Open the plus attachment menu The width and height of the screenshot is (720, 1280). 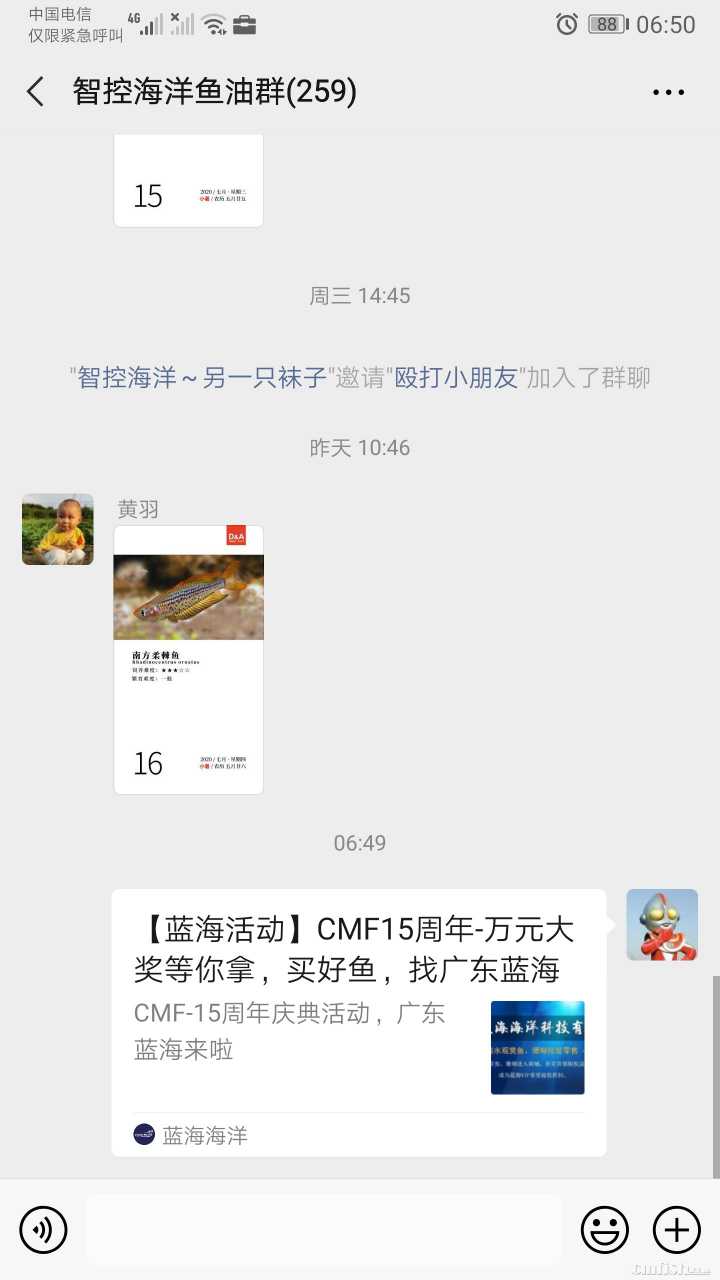coord(677,1229)
